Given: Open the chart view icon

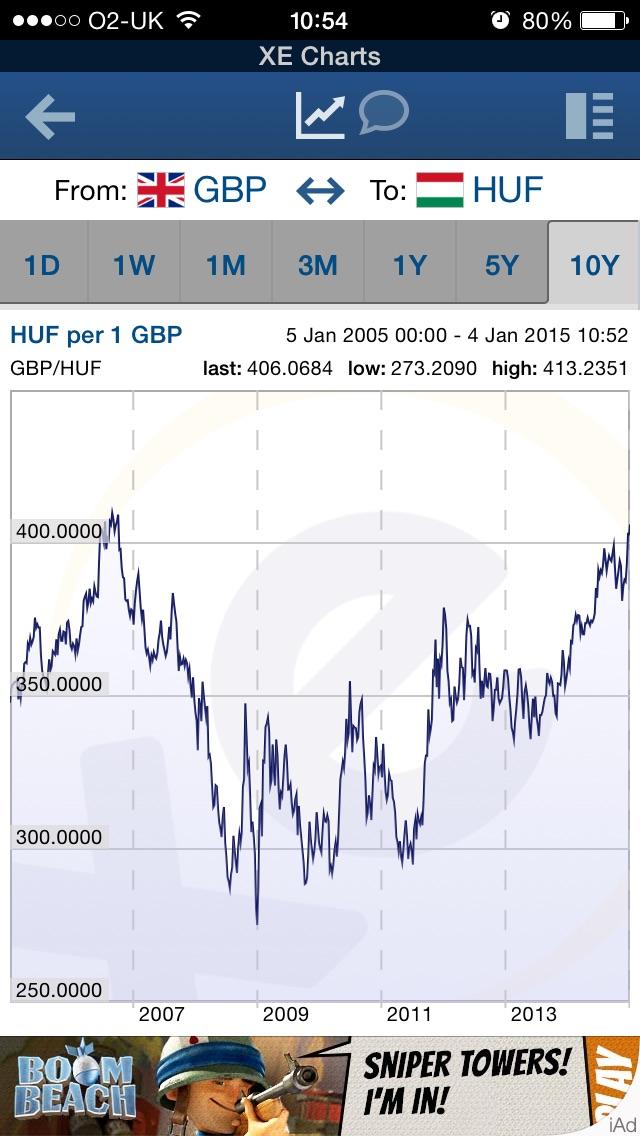Looking at the screenshot, I should [320, 115].
